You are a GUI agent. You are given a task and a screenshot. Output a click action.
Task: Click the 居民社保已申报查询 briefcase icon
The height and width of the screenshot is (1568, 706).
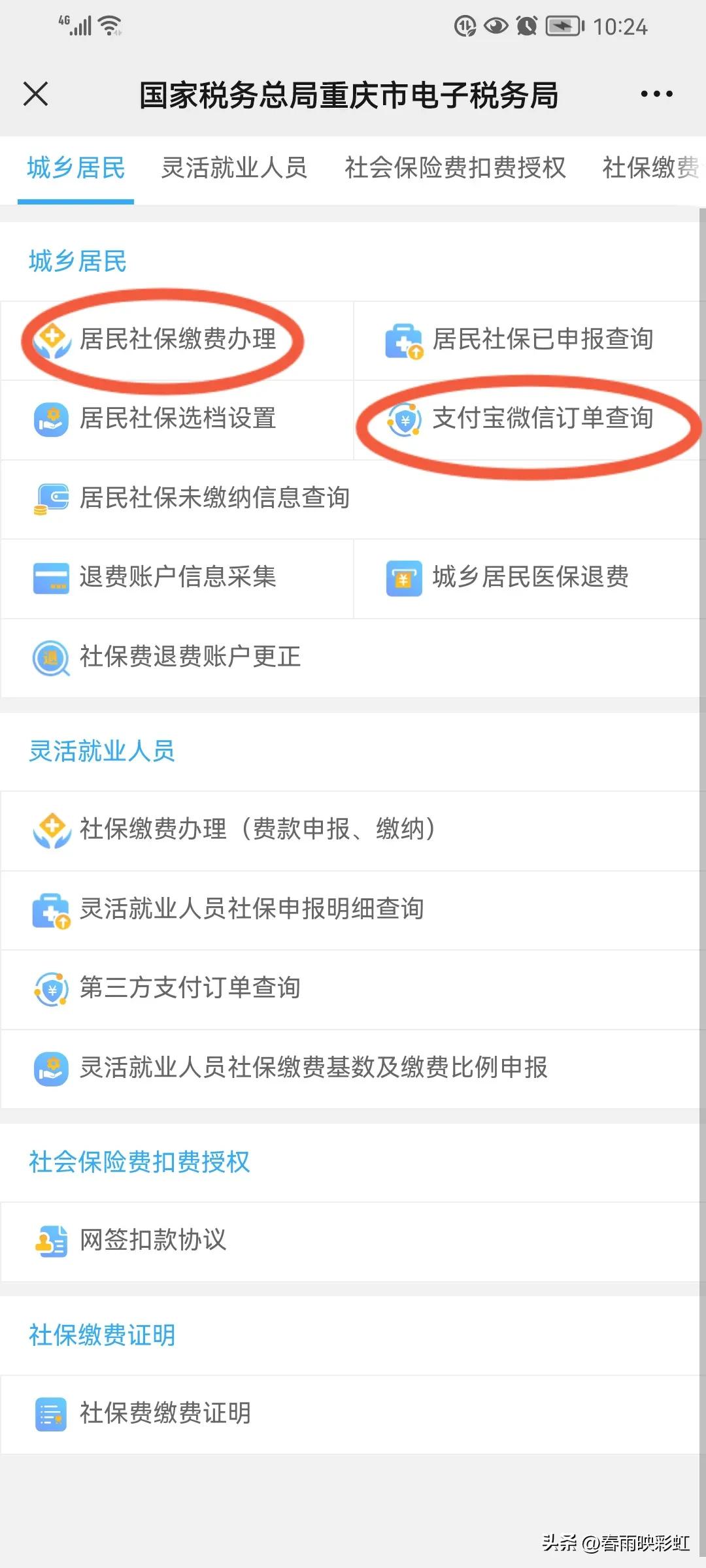[x=404, y=340]
